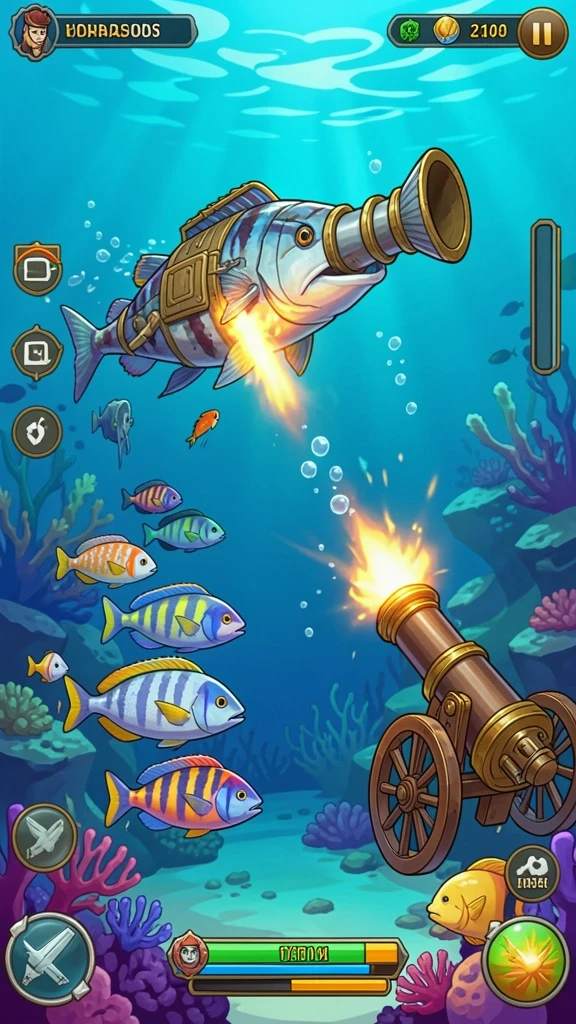Tap the square-symbol round button on the left
The width and height of the screenshot is (576, 1024).
pyautogui.click(x=37, y=353)
